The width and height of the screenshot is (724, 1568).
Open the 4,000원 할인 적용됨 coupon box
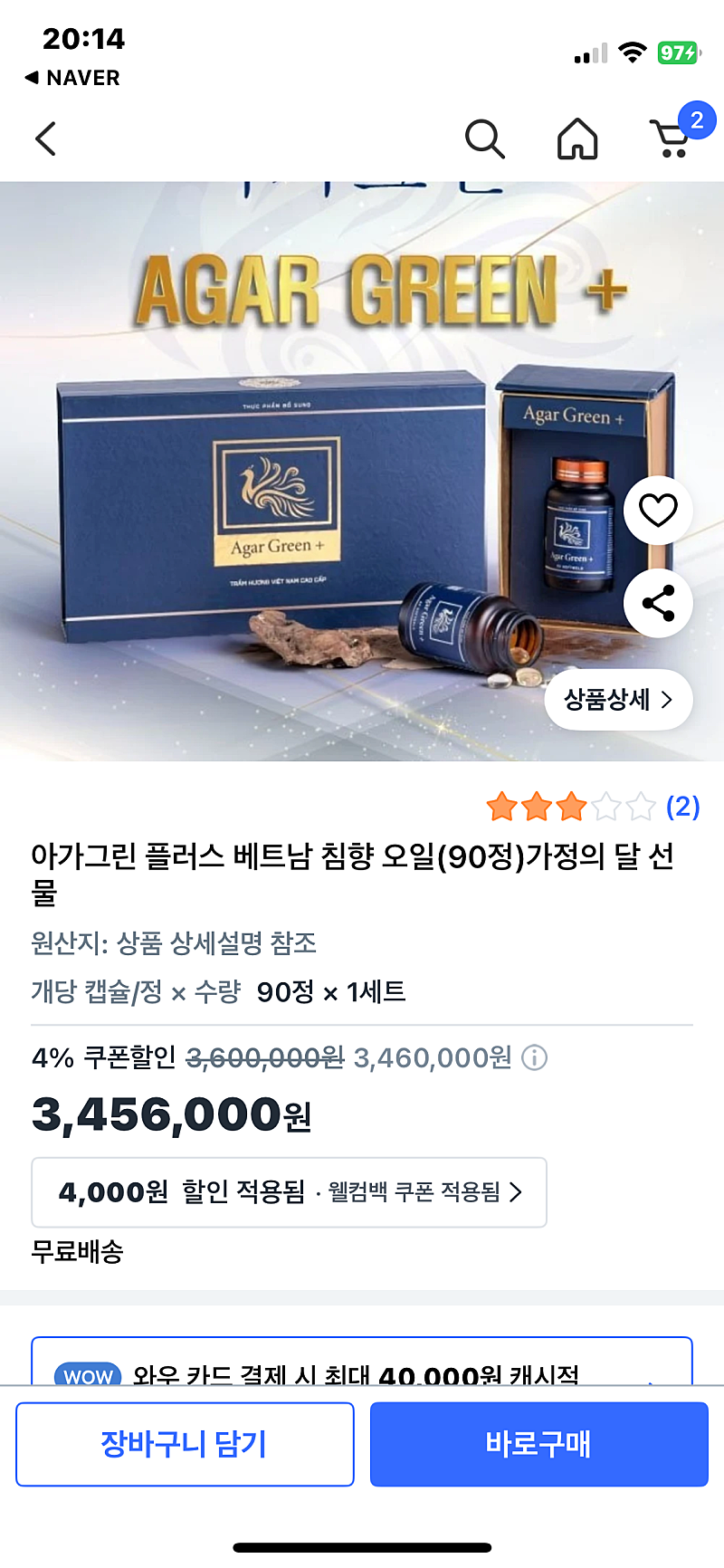pos(289,1192)
